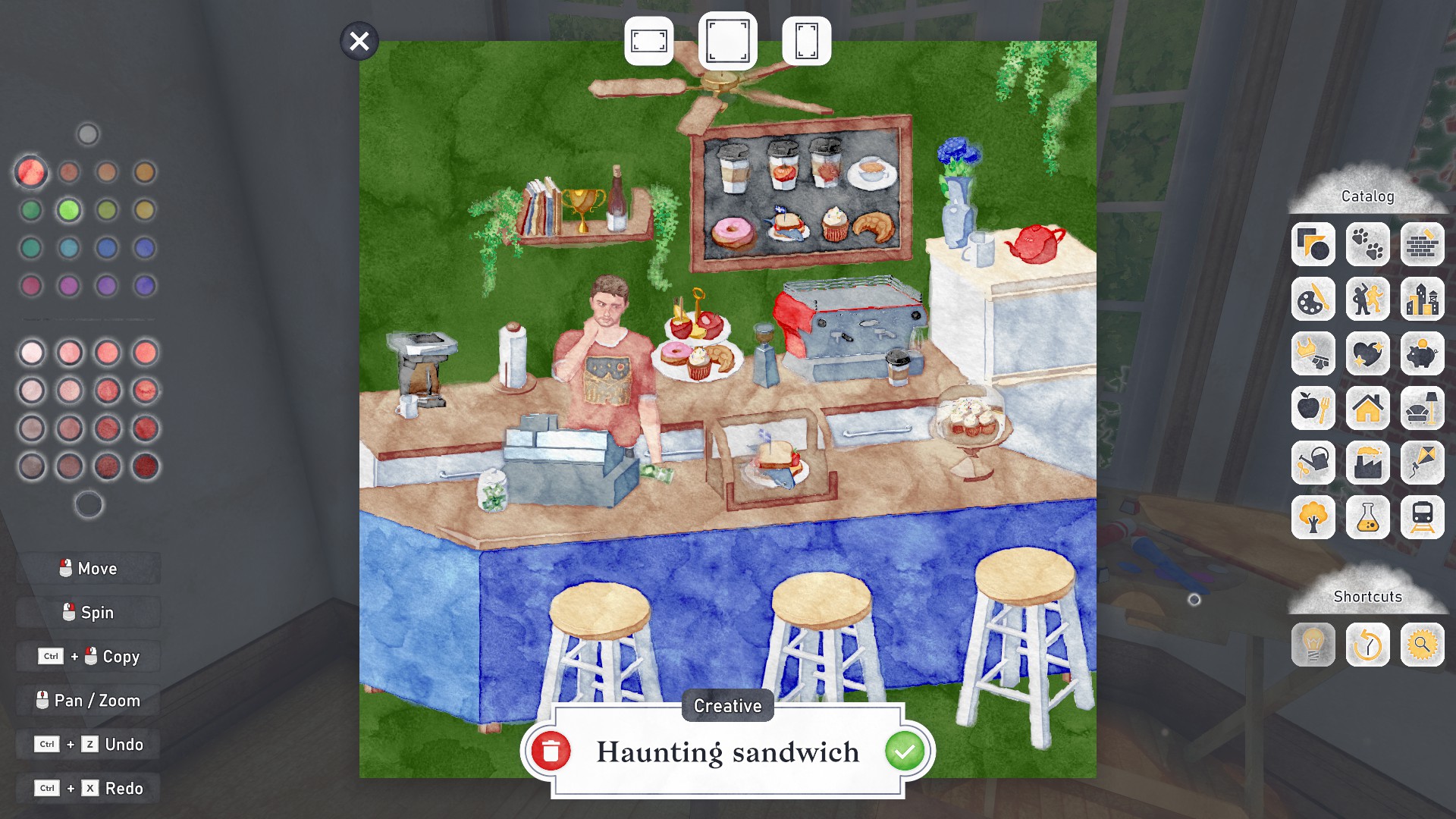Pick the bright green color swatch
Image resolution: width=1456 pixels, height=819 pixels.
click(69, 210)
